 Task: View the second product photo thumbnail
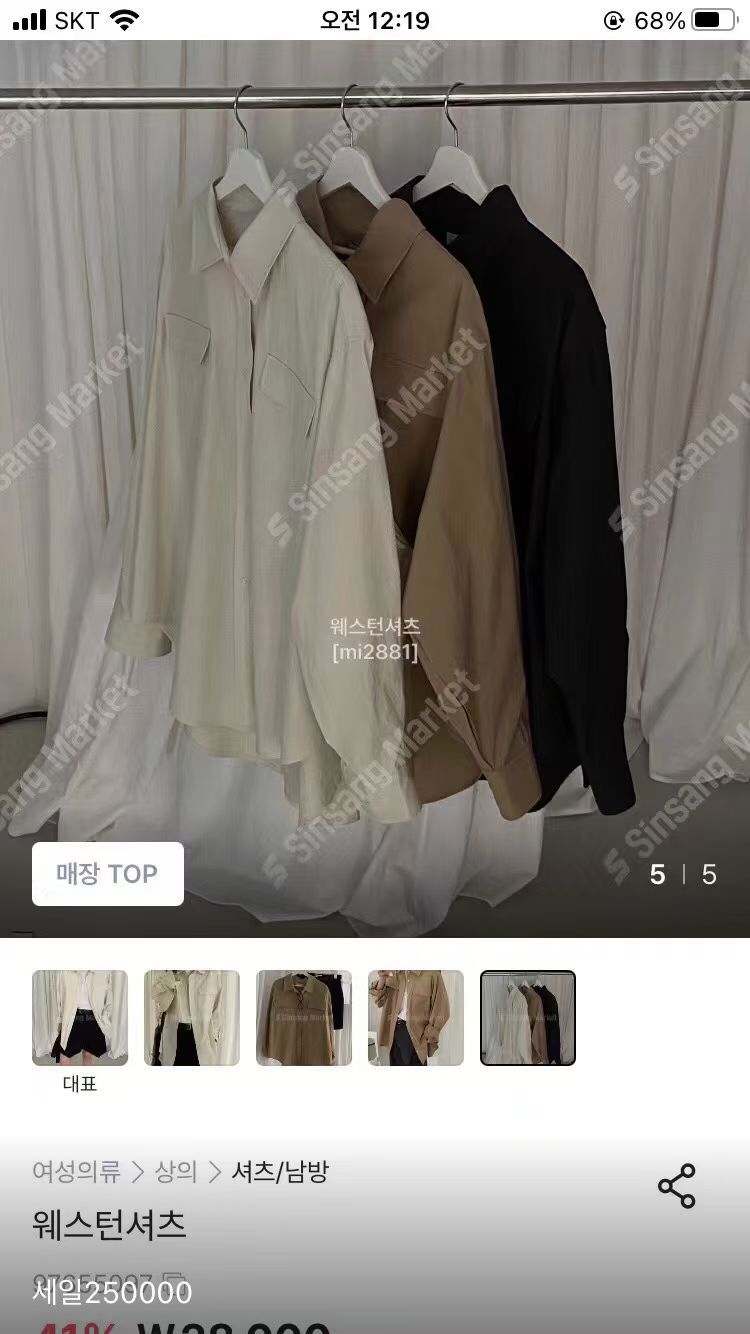point(192,1018)
